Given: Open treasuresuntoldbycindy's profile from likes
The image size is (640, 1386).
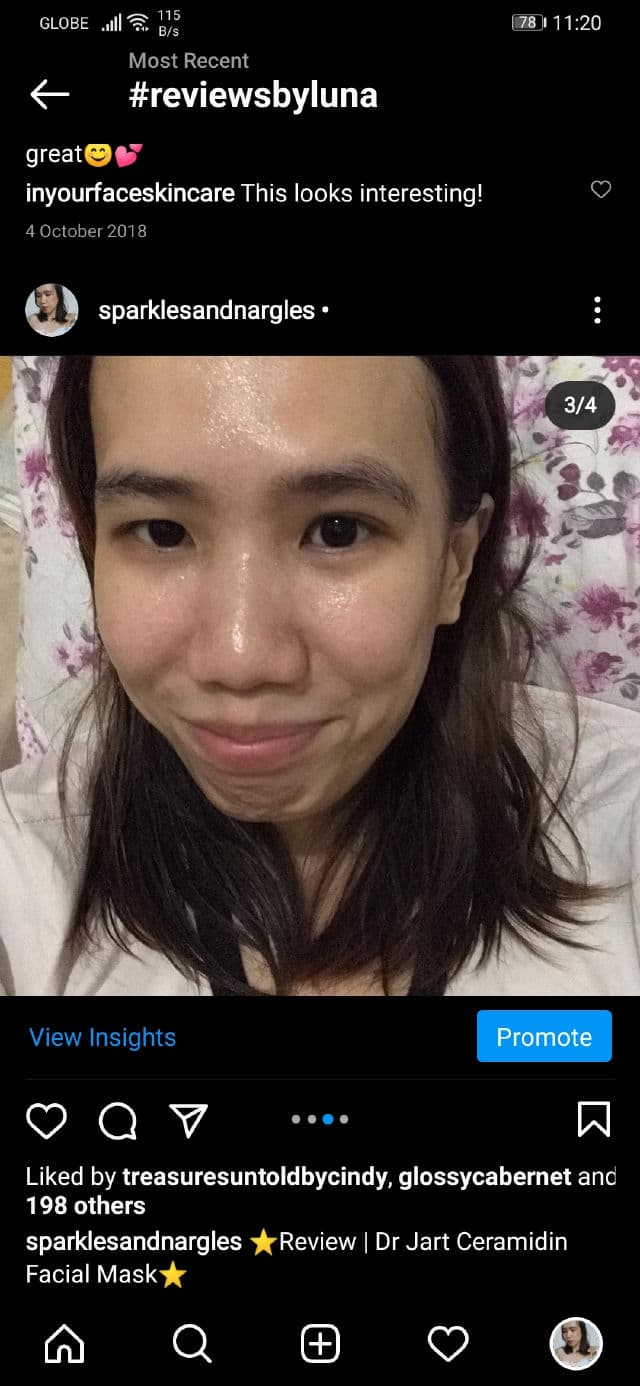Looking at the screenshot, I should click(x=254, y=1177).
